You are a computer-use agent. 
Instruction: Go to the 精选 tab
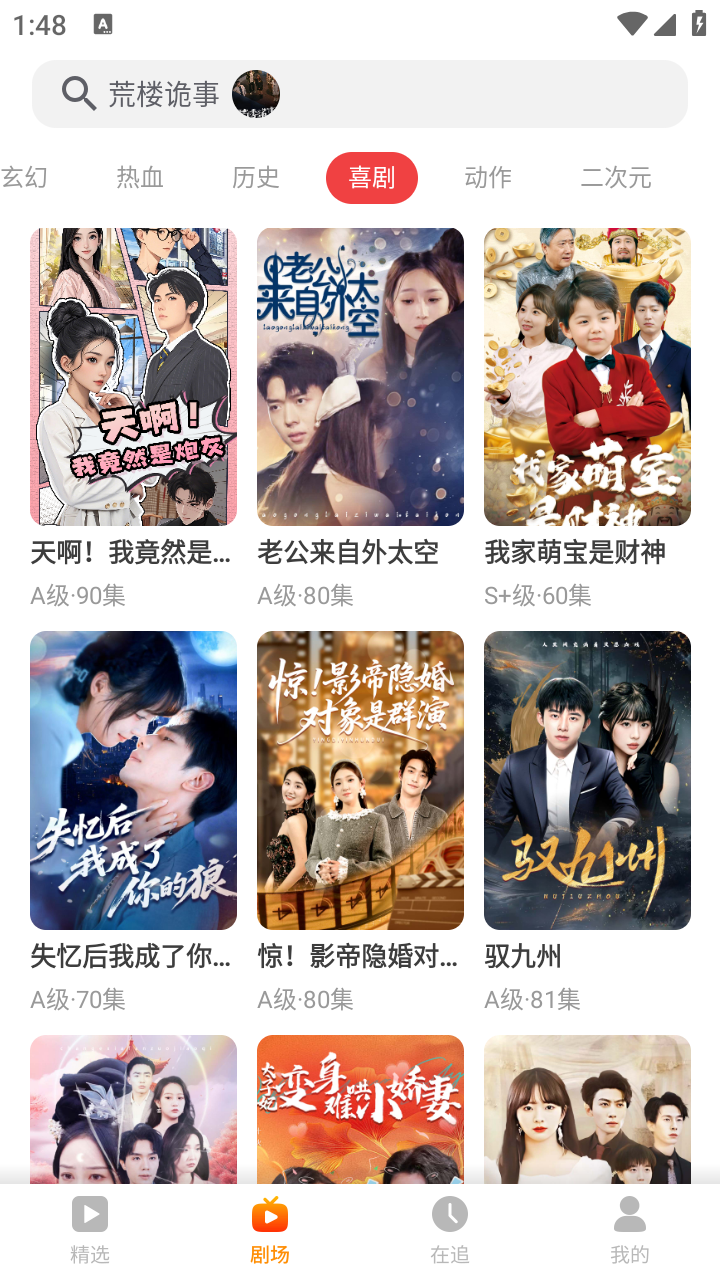pos(90,1232)
